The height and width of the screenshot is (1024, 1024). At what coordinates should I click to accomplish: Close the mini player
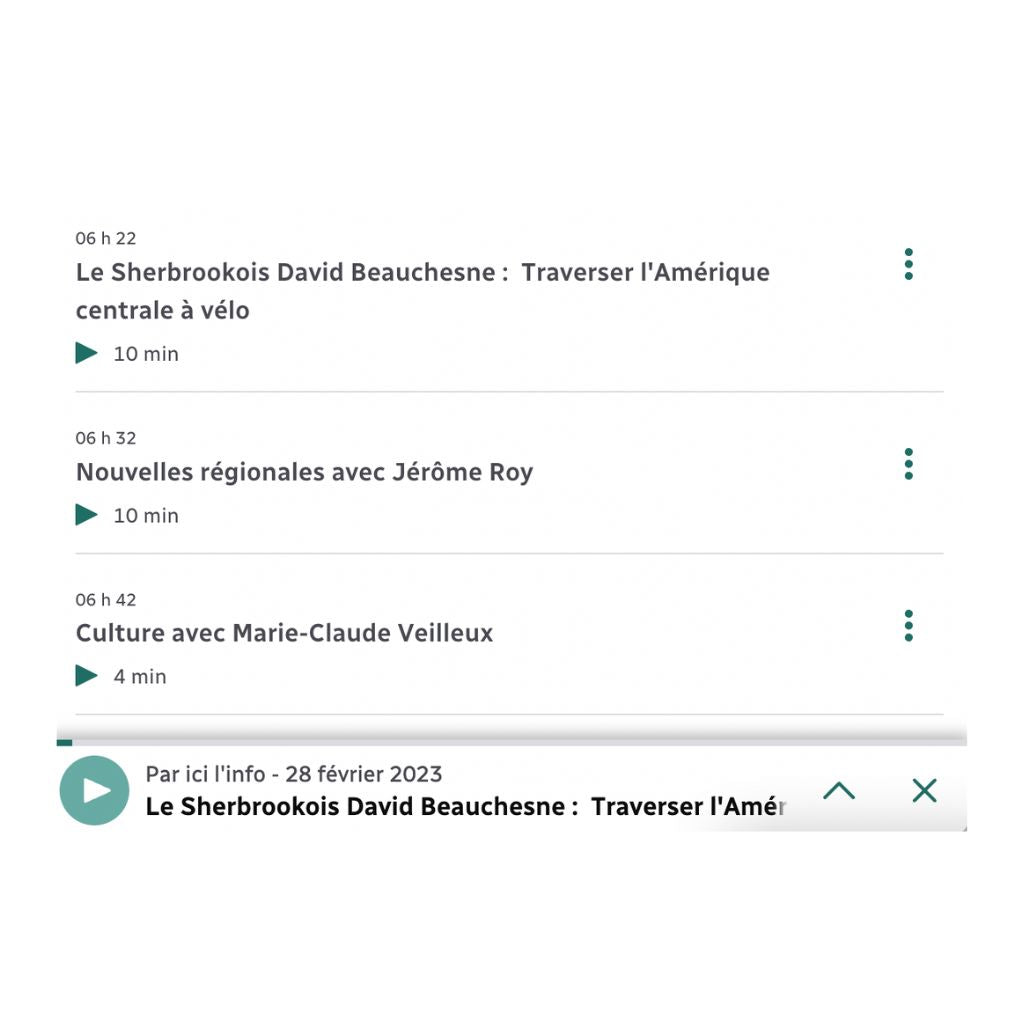[x=924, y=791]
